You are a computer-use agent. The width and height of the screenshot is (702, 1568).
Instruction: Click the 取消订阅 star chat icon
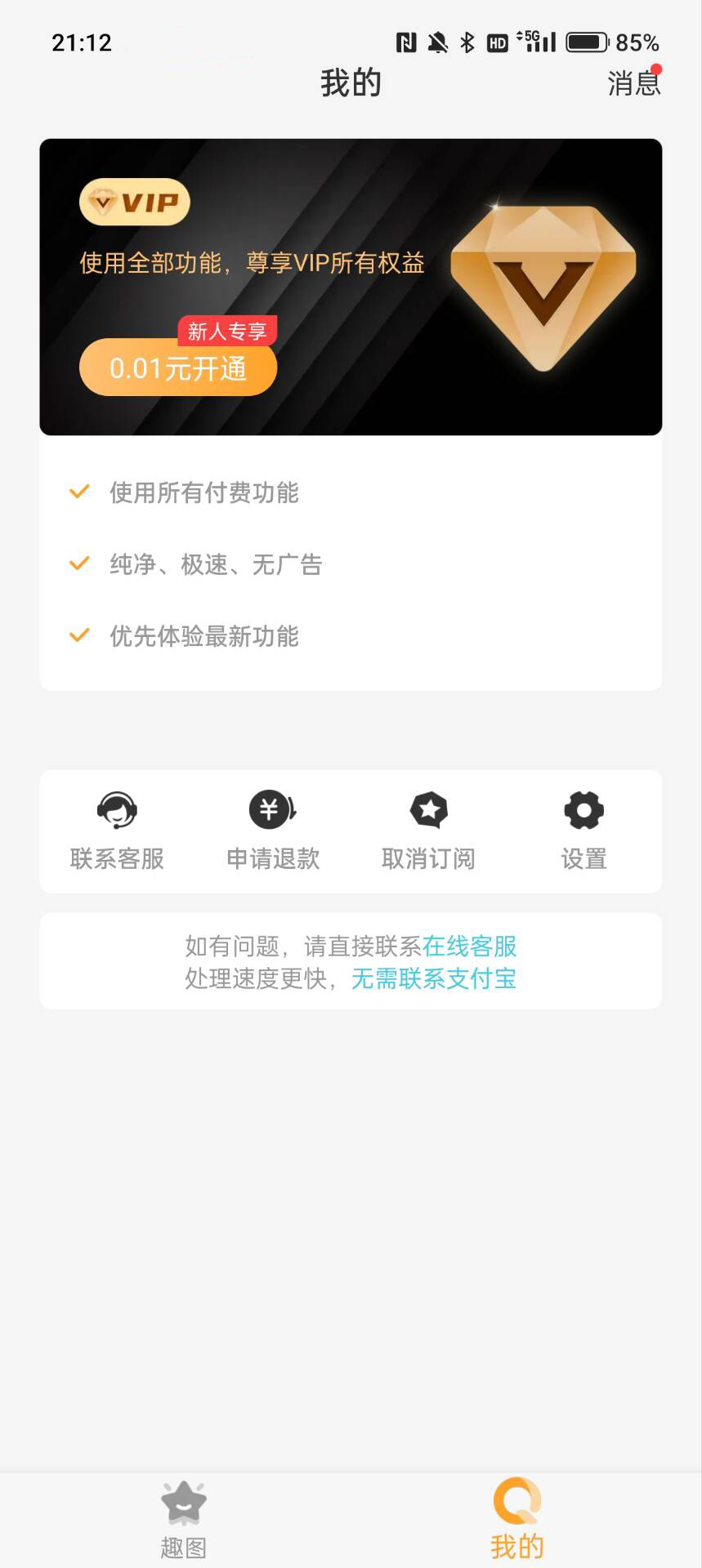pyautogui.click(x=427, y=810)
